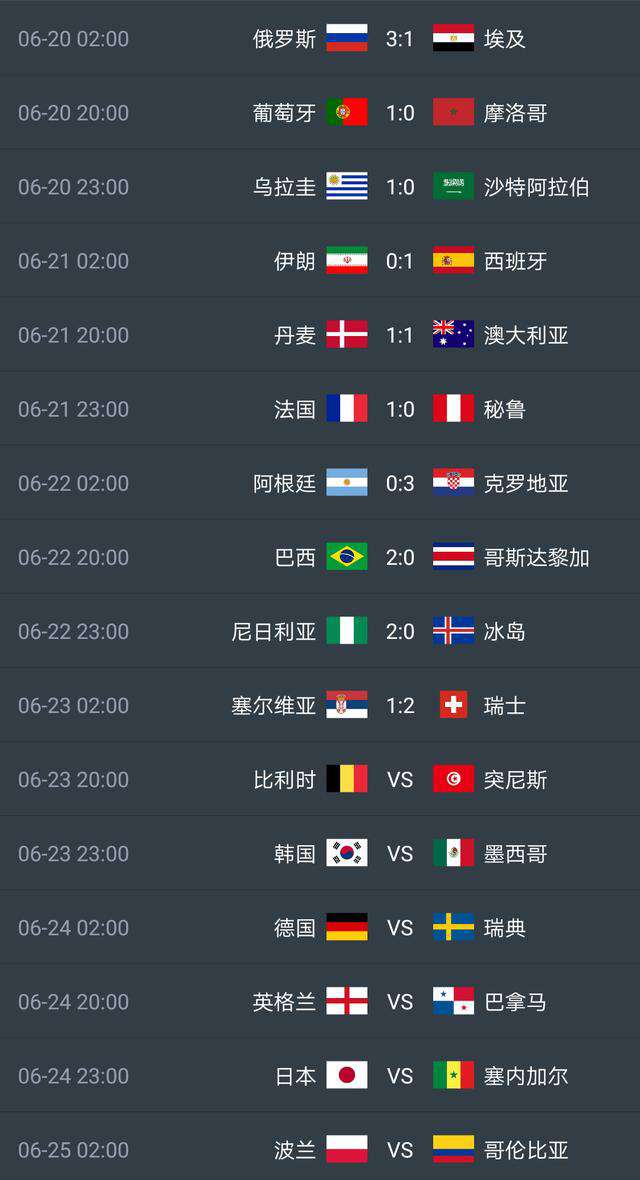Open the Uruguay vs Saudi Arabia match
Screen dimensions: 640x1180
399,187
